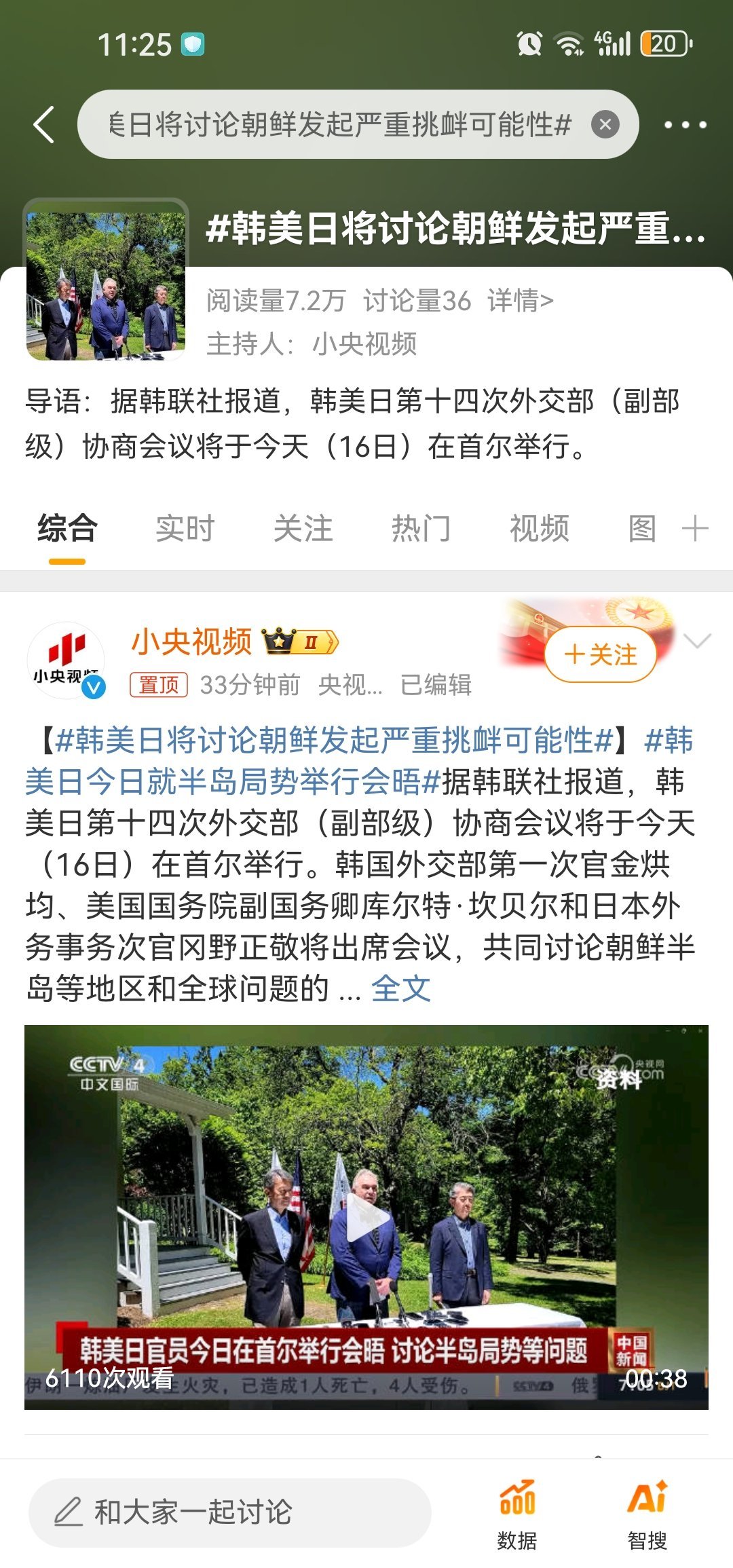The height and width of the screenshot is (1568, 733).
Task: Switch to the 关注 tab
Action: [303, 528]
